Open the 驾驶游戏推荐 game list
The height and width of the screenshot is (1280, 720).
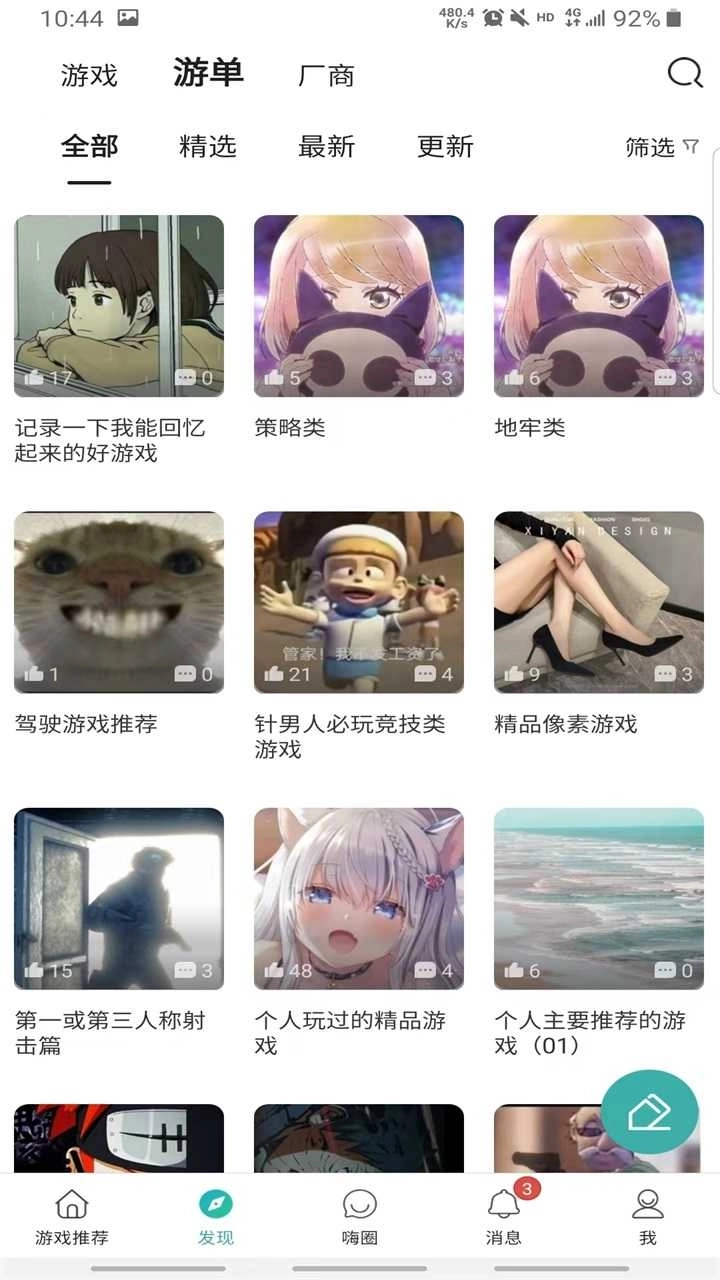(x=119, y=602)
